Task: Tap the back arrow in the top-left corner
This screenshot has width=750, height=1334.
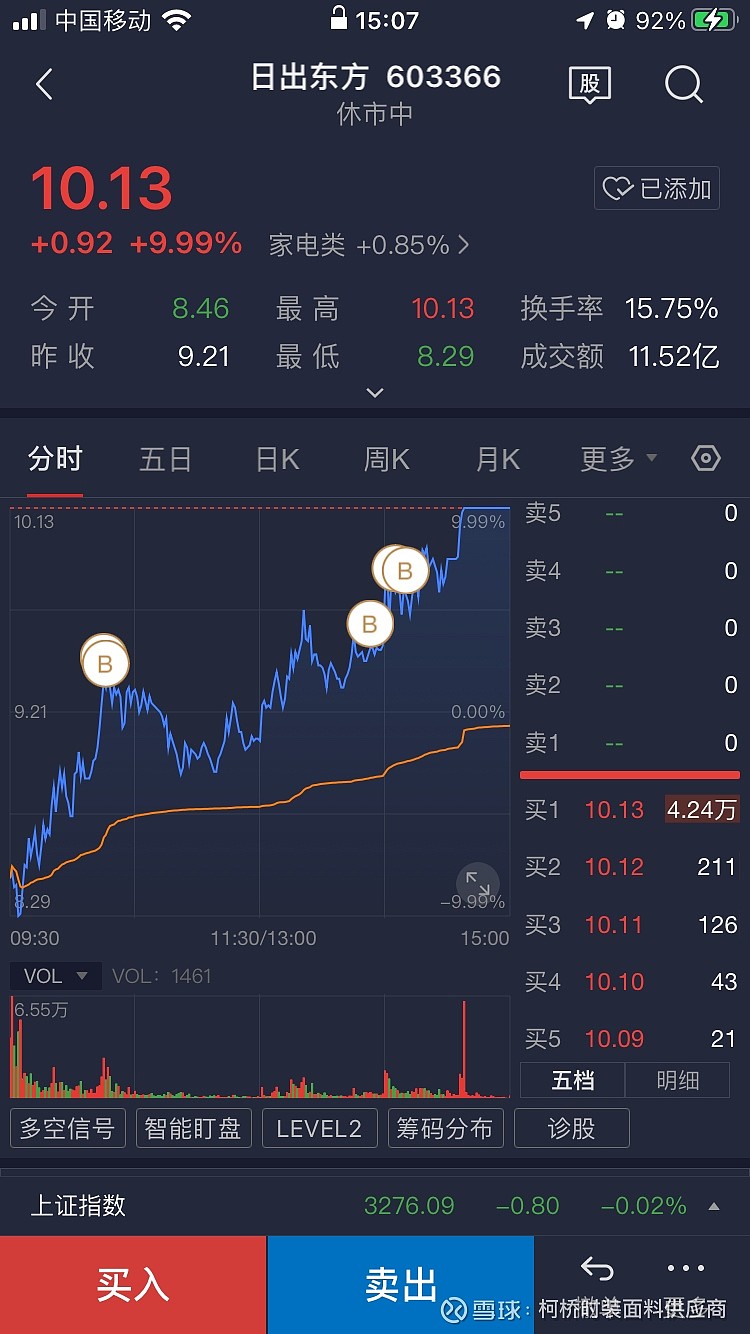Action: point(44,85)
